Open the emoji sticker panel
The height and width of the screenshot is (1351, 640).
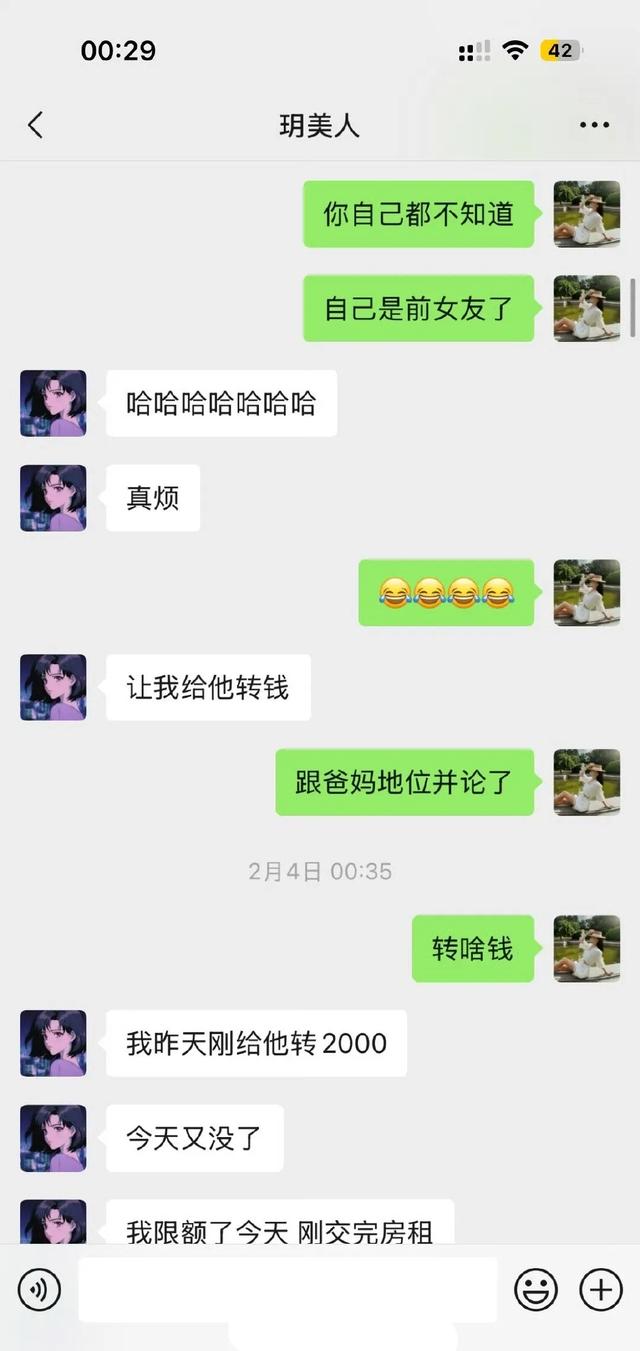click(x=536, y=1290)
